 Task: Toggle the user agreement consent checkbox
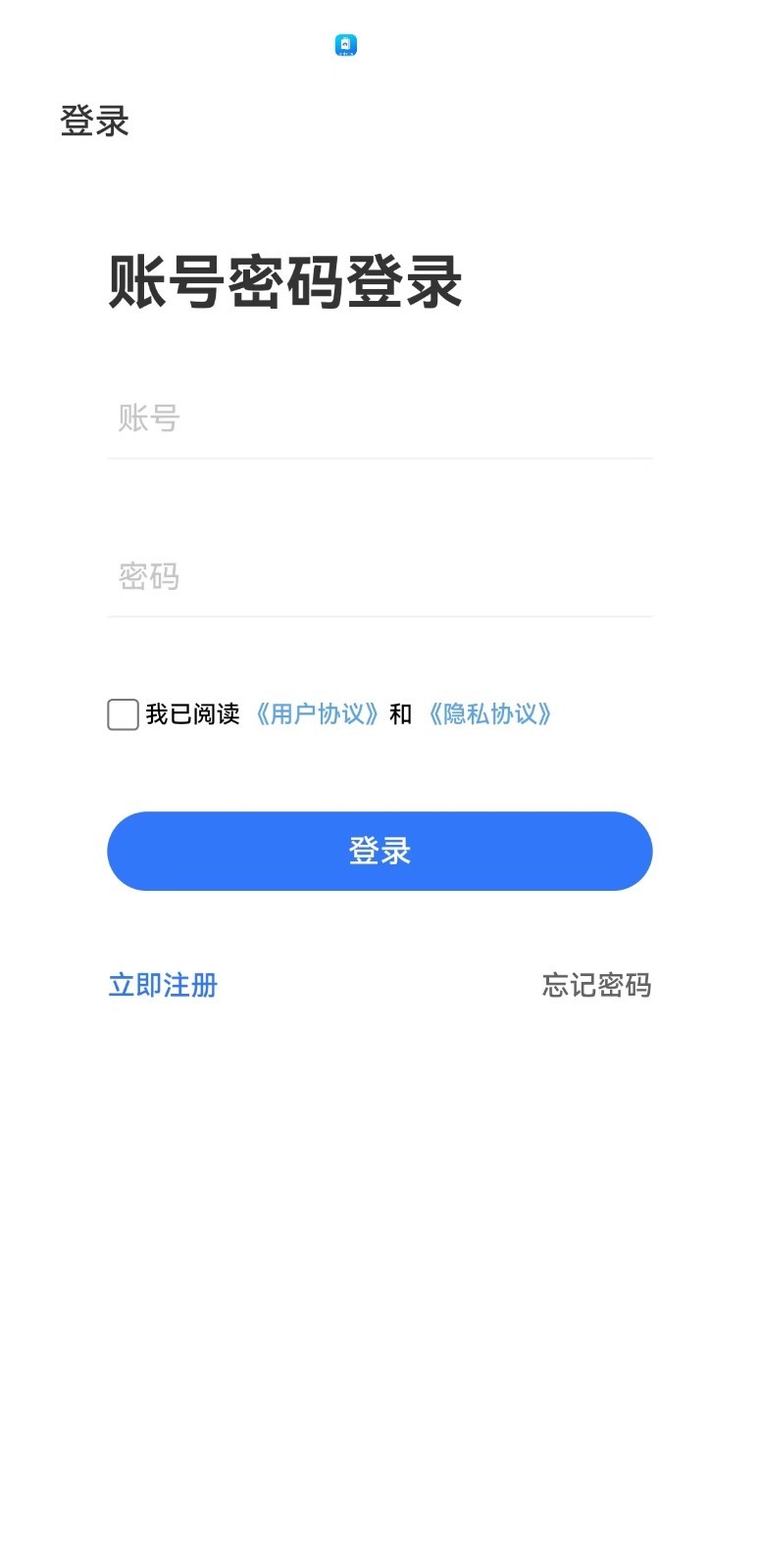click(122, 714)
